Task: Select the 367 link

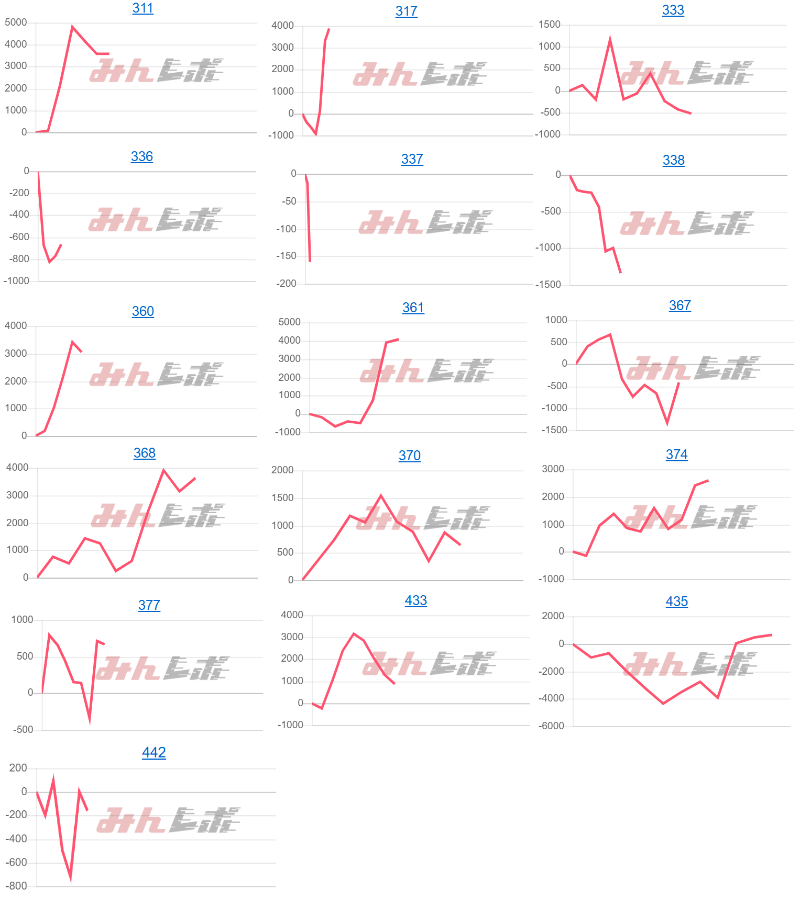Action: 680,305
